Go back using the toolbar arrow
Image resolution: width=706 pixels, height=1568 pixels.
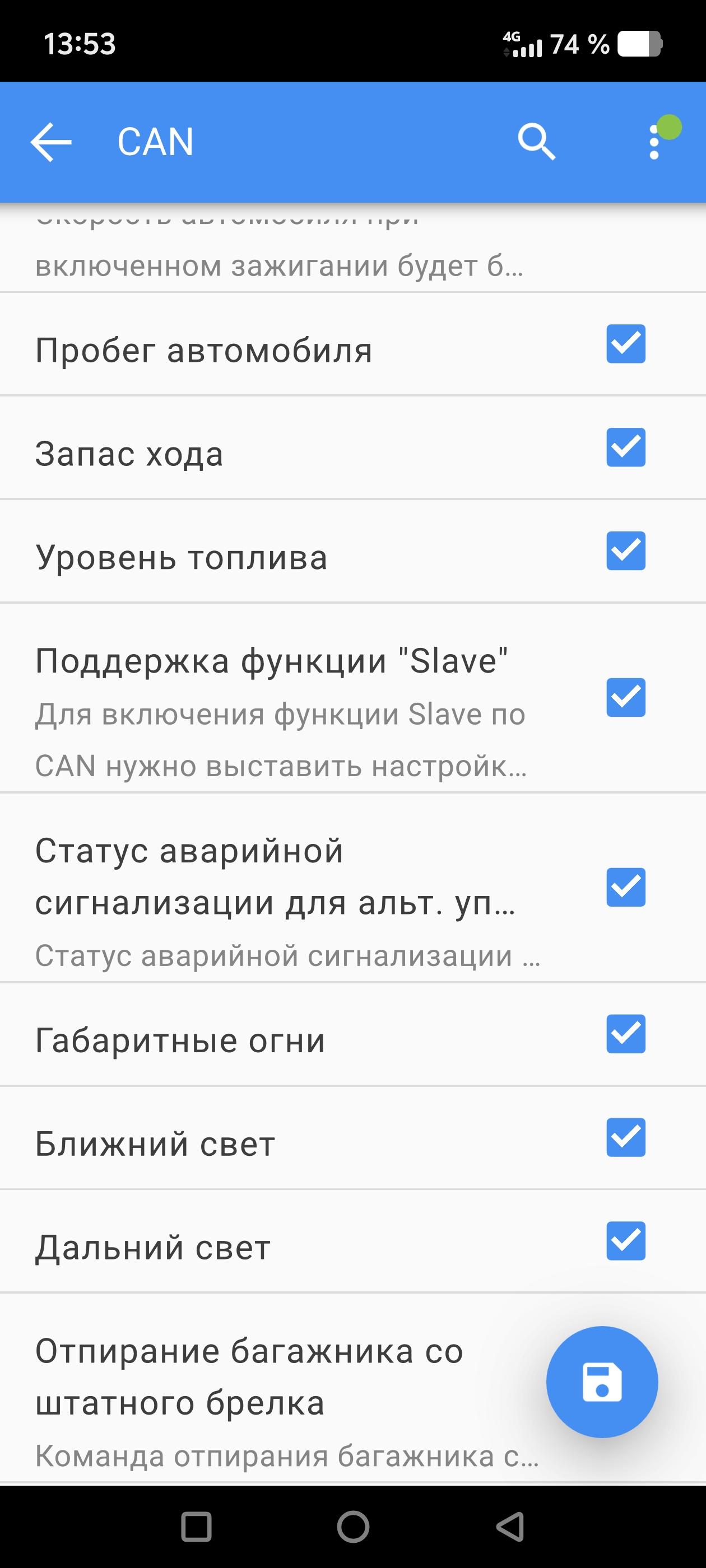tap(51, 142)
